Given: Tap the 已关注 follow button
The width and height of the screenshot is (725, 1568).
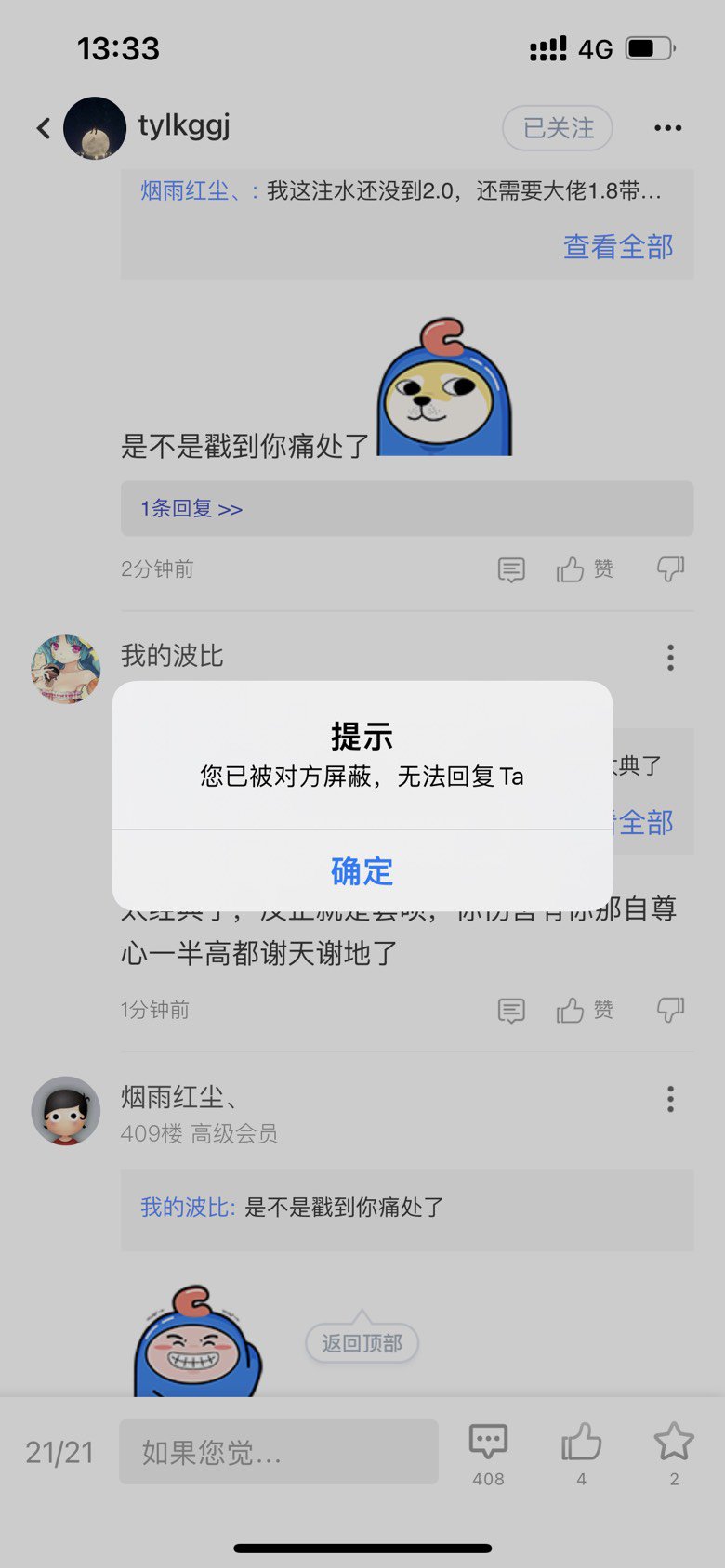Looking at the screenshot, I should pyautogui.click(x=558, y=128).
